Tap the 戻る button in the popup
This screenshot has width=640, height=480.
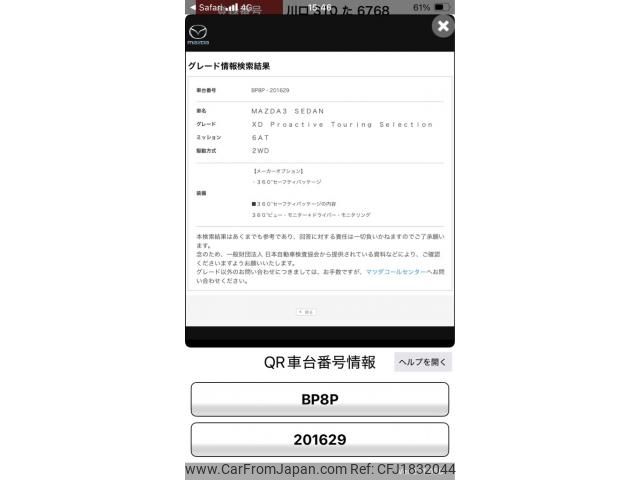tap(305, 312)
